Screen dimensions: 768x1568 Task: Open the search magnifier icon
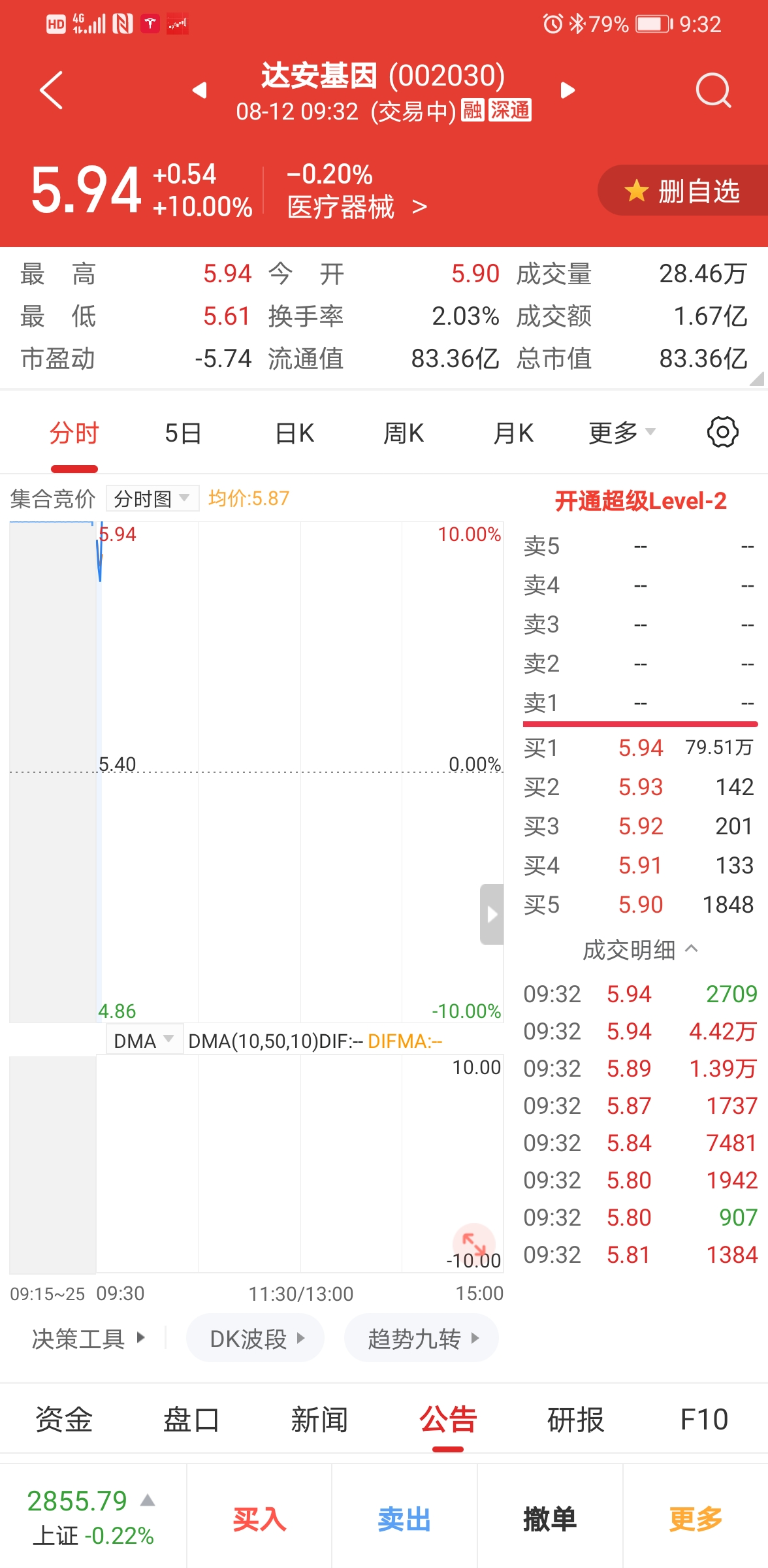pyautogui.click(x=713, y=90)
